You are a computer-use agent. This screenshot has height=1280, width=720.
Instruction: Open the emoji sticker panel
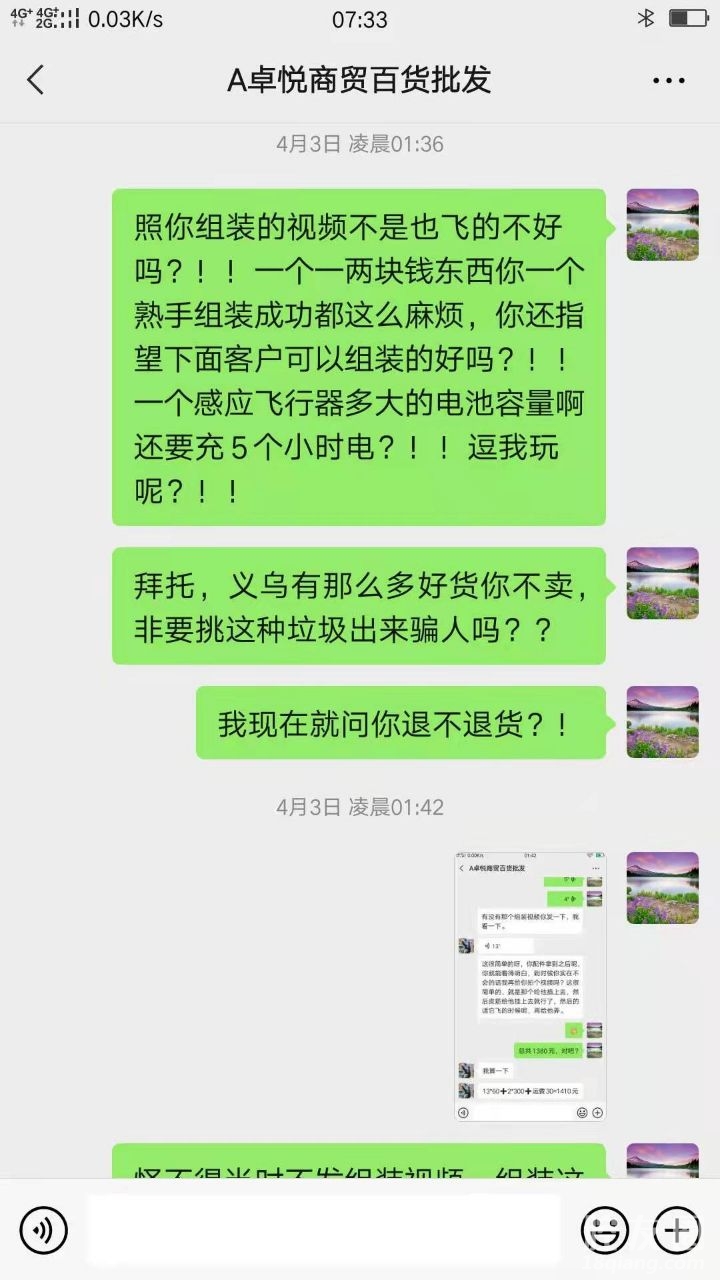coord(605,1230)
